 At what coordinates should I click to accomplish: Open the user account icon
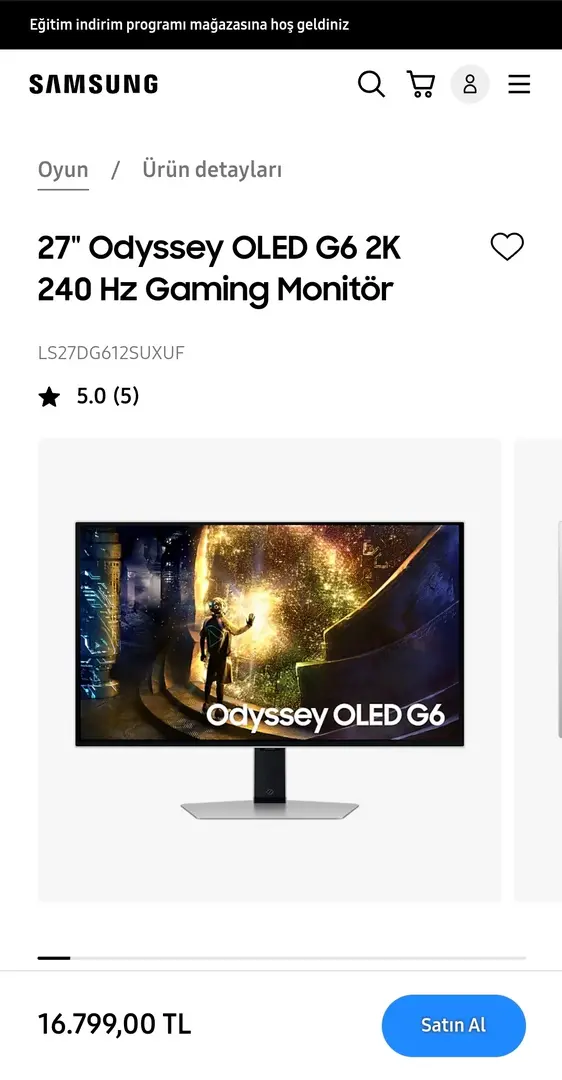(x=470, y=84)
